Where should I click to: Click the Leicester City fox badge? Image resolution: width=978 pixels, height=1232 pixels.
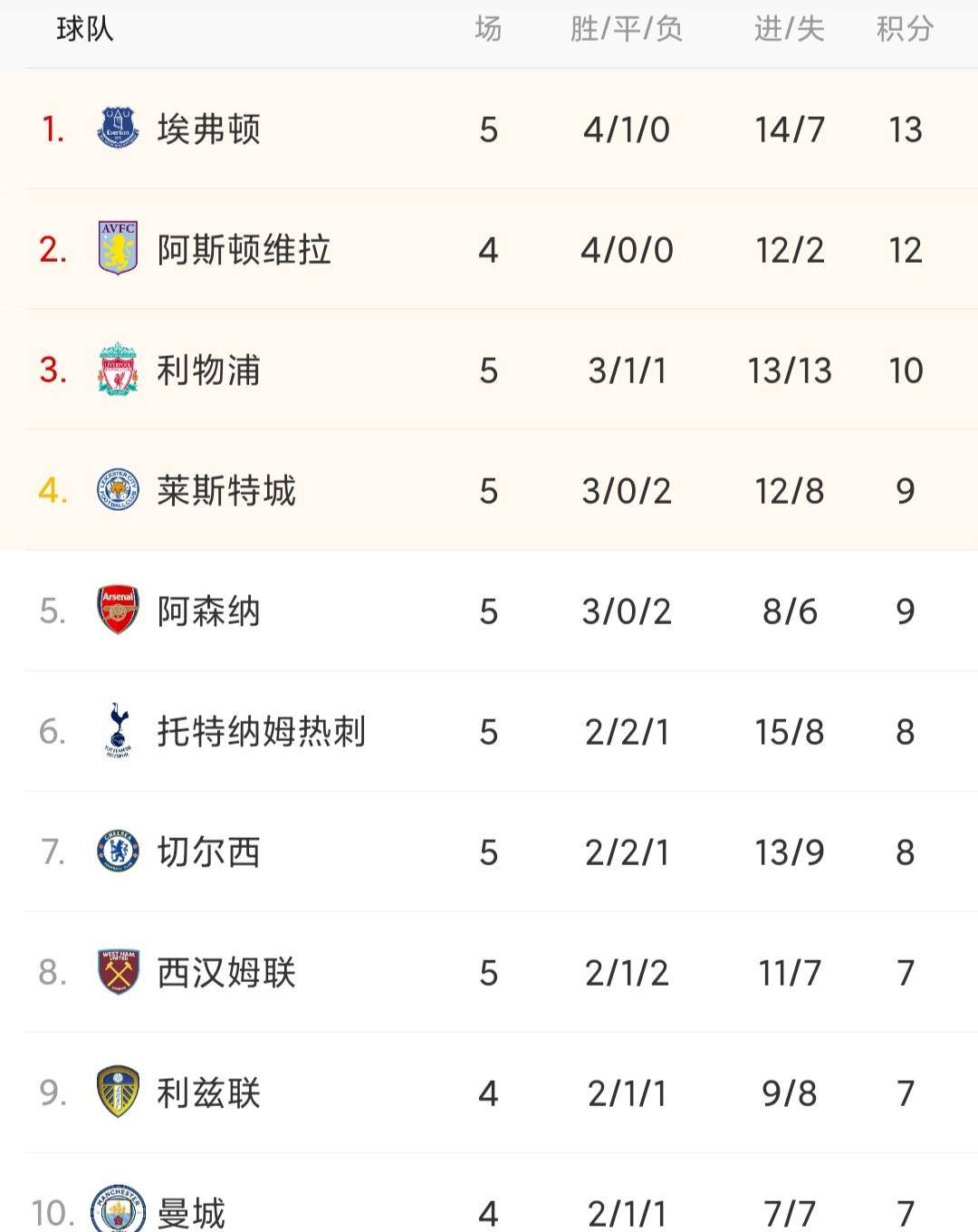point(118,490)
